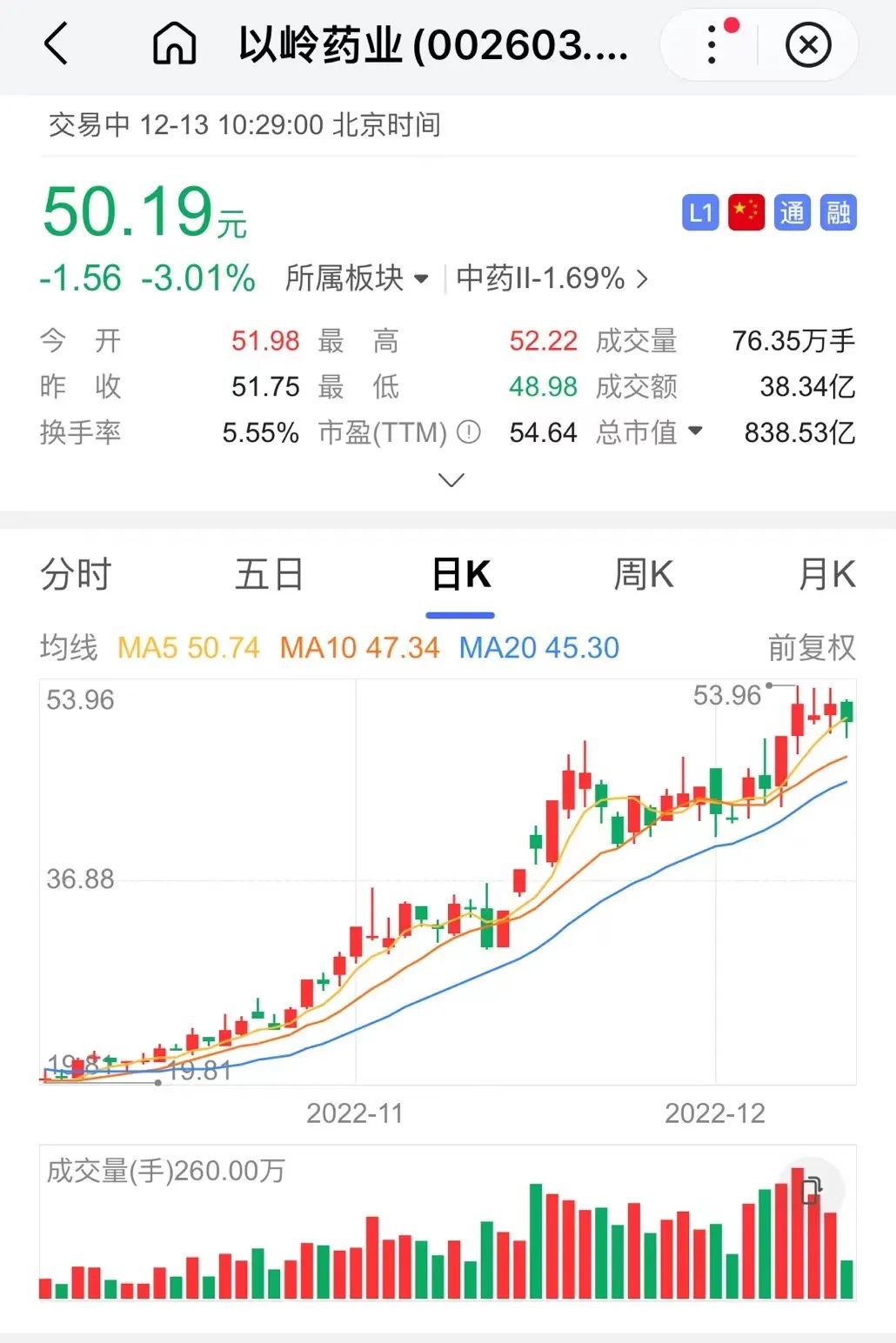Open 沪港通 info via 通 badge
Screen dimensions: 896x1343
pyautogui.click(x=793, y=210)
